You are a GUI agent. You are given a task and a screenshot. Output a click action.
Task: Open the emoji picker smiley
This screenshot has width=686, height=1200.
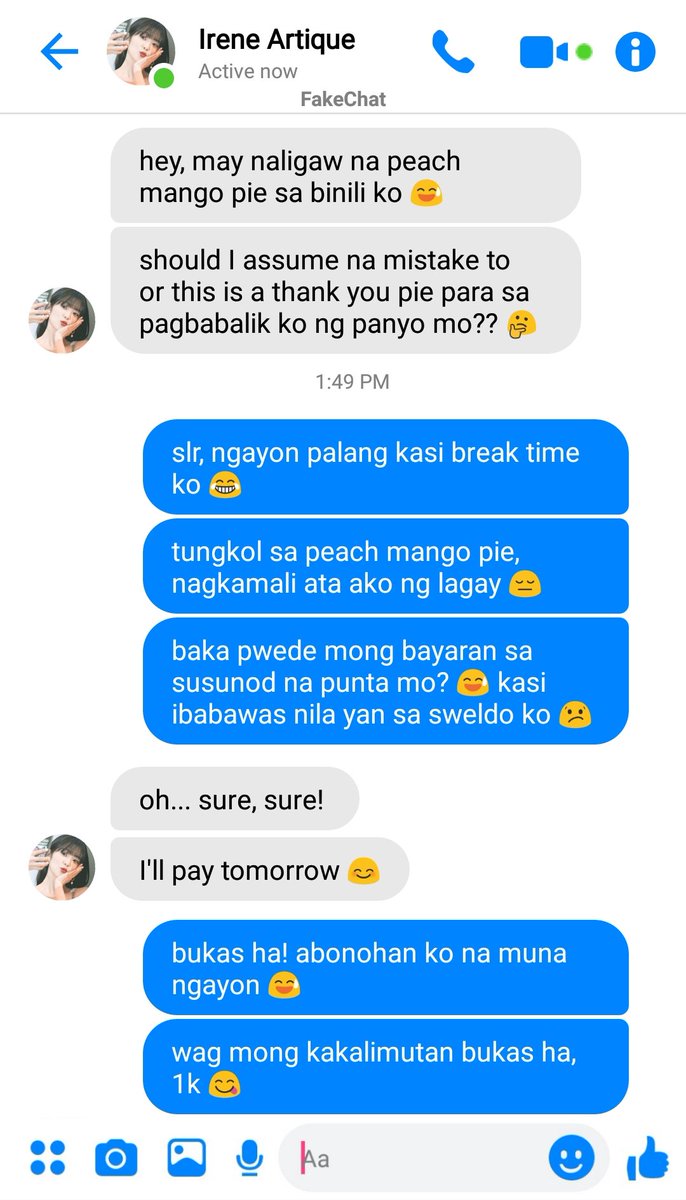tap(571, 1159)
